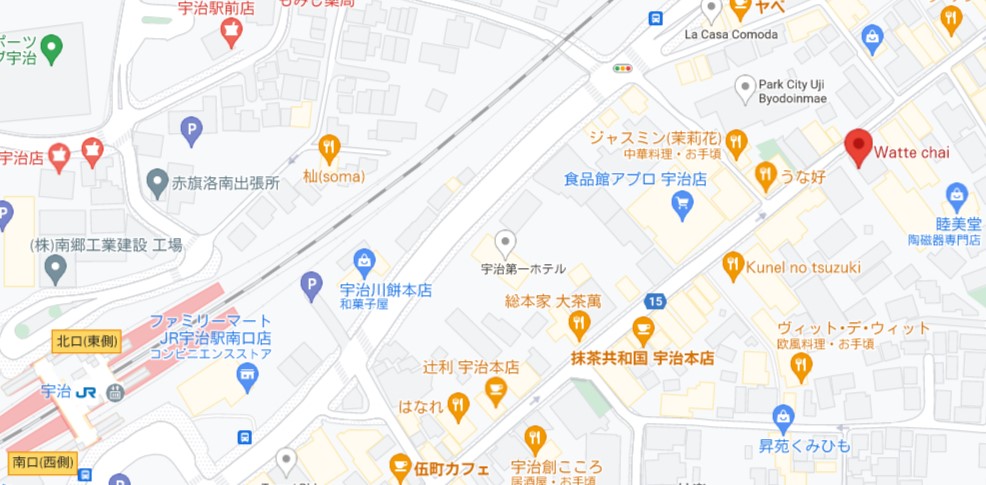Viewport: 986px width, 485px height.
Task: Select the 睦美堂 shop marker
Action: click(x=957, y=195)
